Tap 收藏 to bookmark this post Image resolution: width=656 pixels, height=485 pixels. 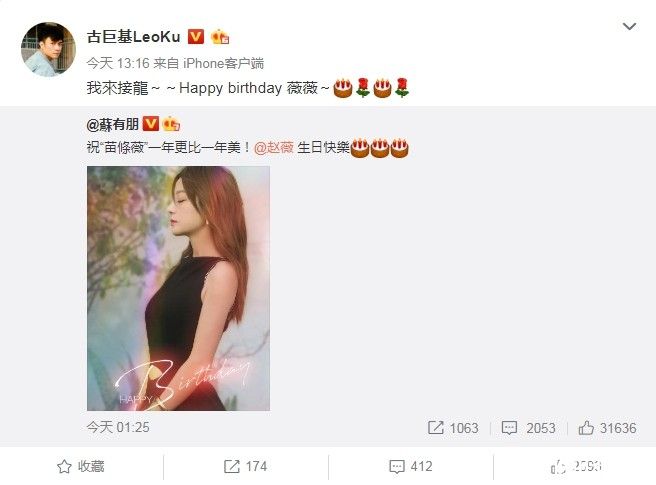click(x=82, y=466)
